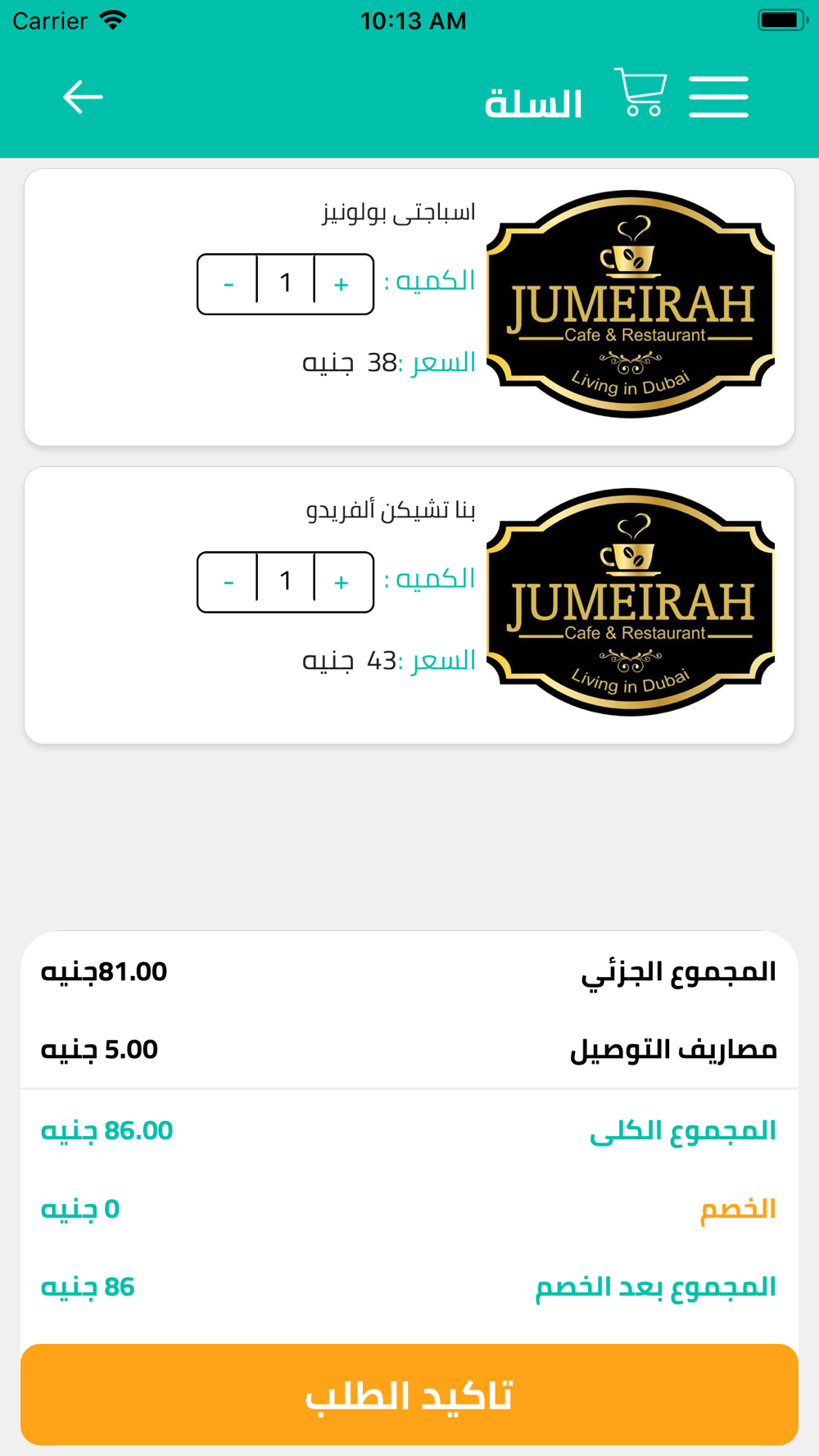Open the بنا تشيكن ألفريدو item card
The width and height of the screenshot is (819, 1456).
[409, 605]
